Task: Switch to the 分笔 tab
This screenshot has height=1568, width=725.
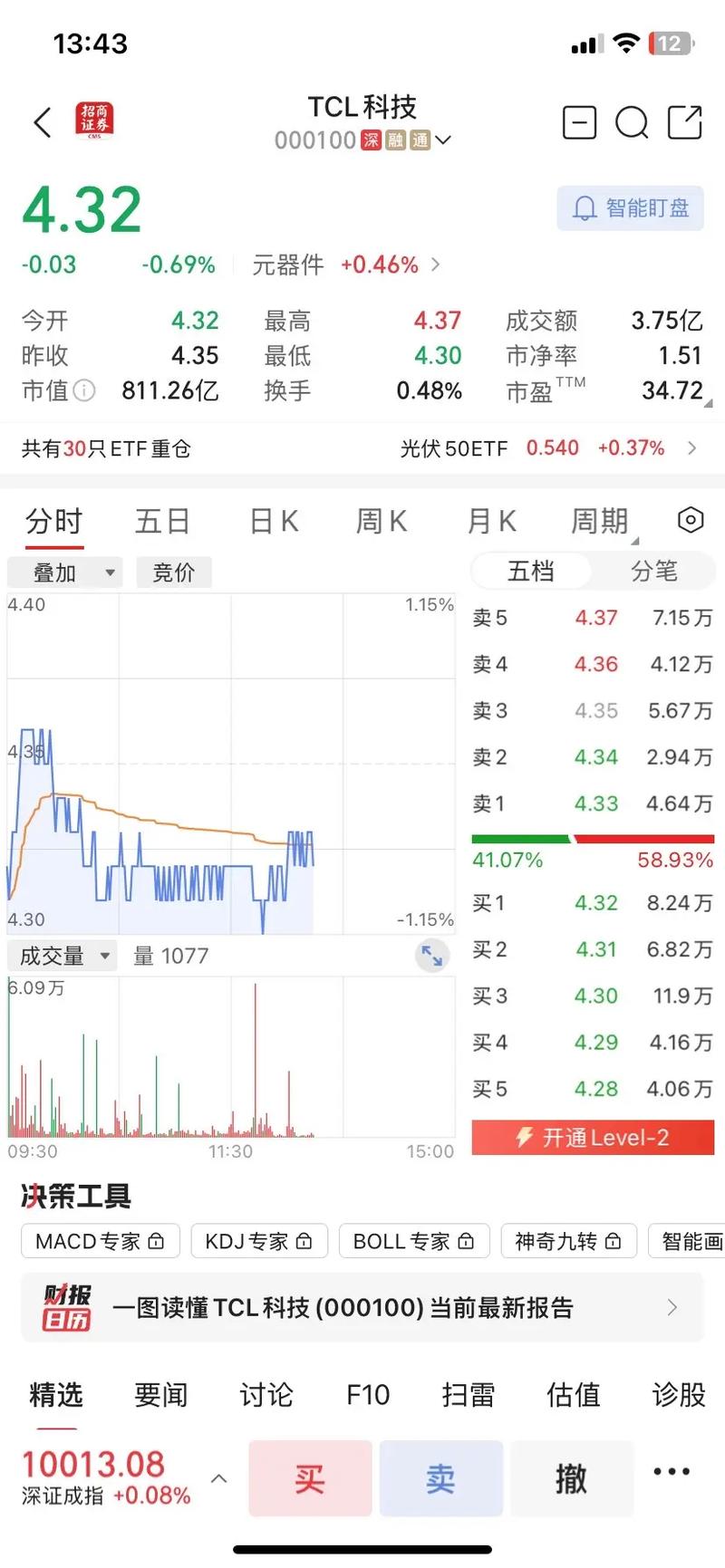Action: click(x=654, y=571)
